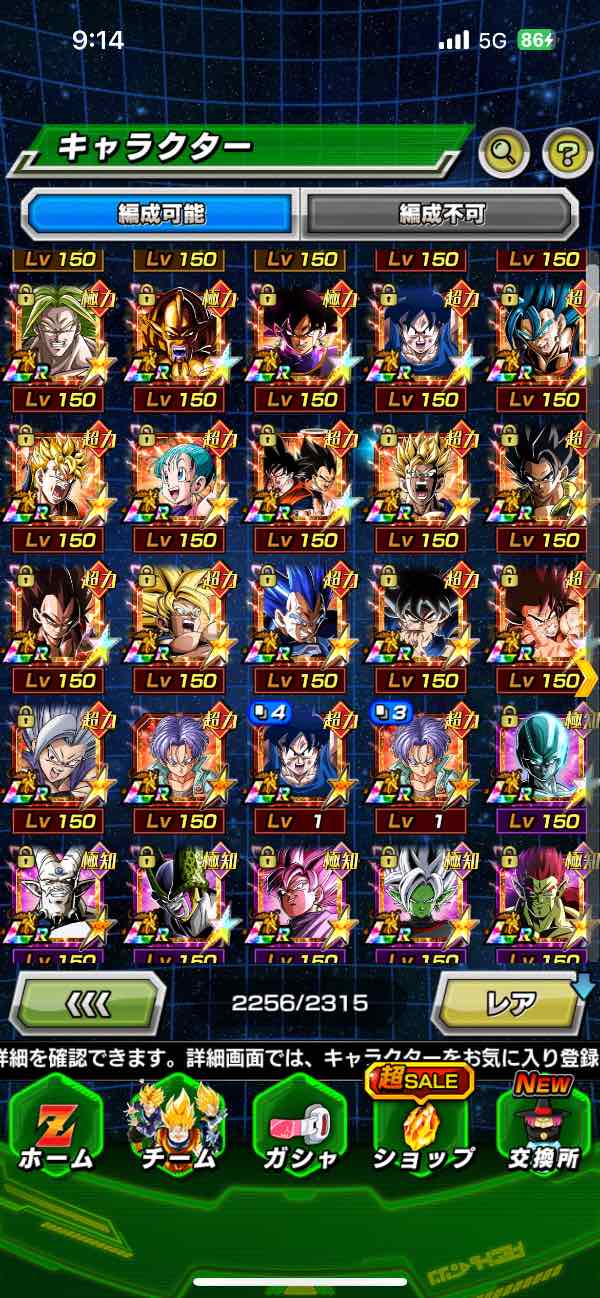The height and width of the screenshot is (1298, 600).
Task: Go to ホーム in the bottom bar
Action: pyautogui.click(x=56, y=1128)
